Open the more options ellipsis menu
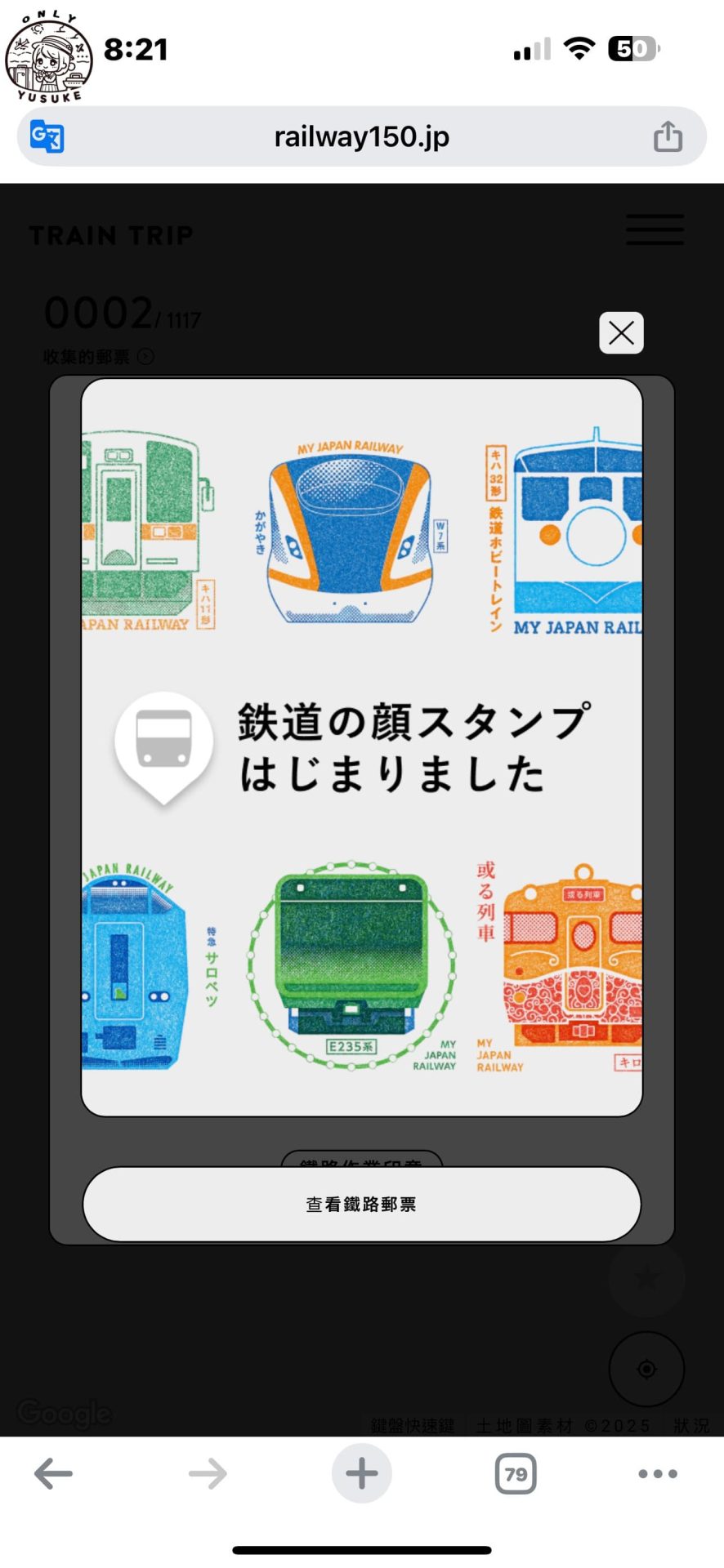This screenshot has width=724, height=1568. 656,1474
